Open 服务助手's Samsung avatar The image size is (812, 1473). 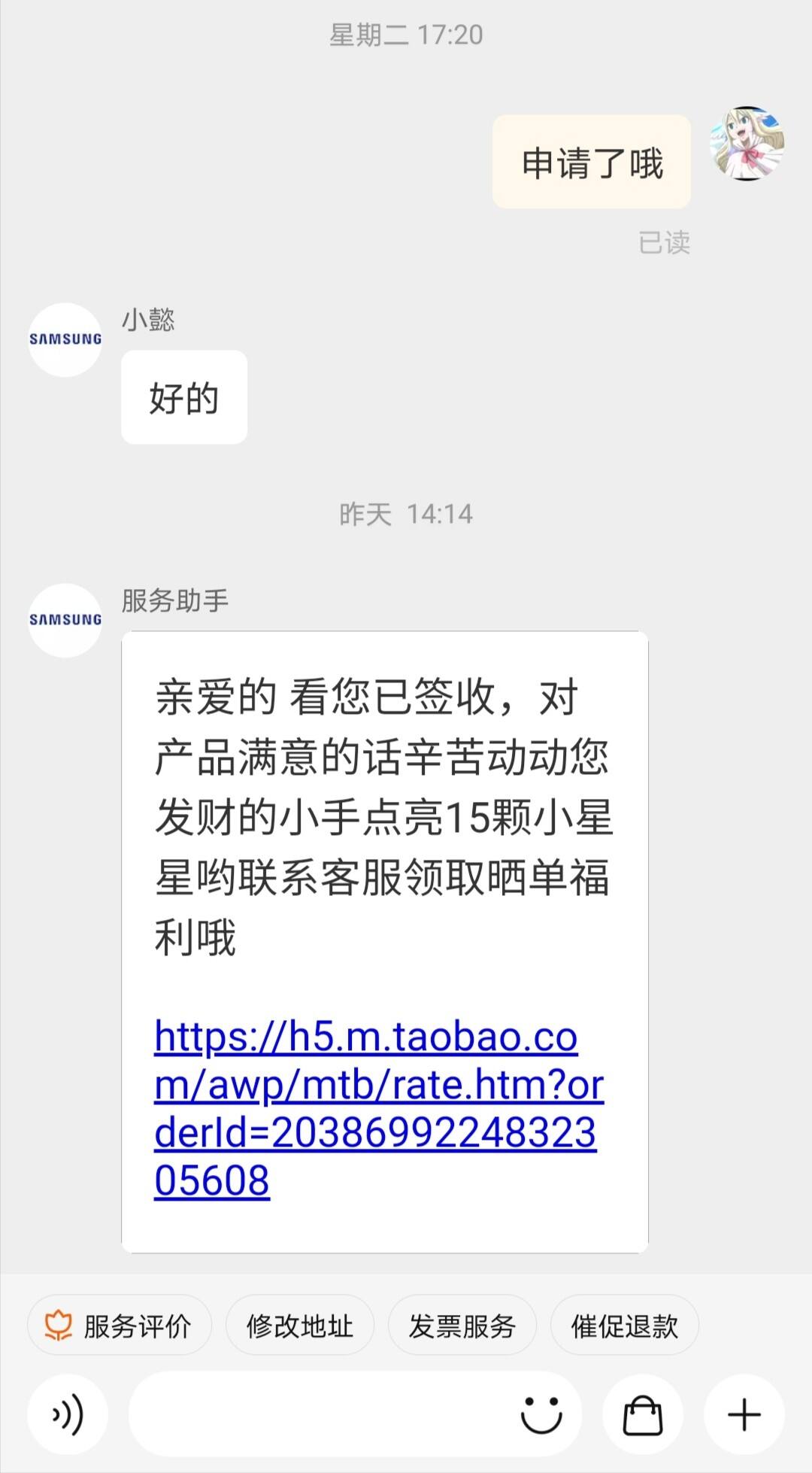pos(65,621)
